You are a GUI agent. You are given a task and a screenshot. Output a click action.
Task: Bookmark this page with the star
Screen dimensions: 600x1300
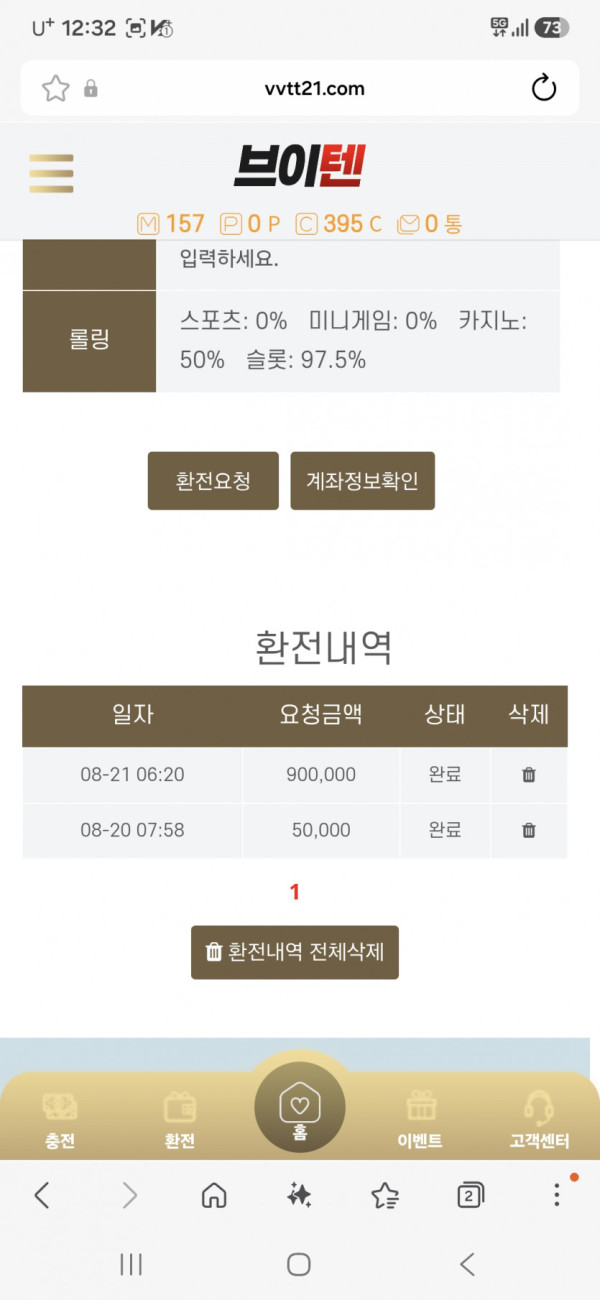click(55, 89)
